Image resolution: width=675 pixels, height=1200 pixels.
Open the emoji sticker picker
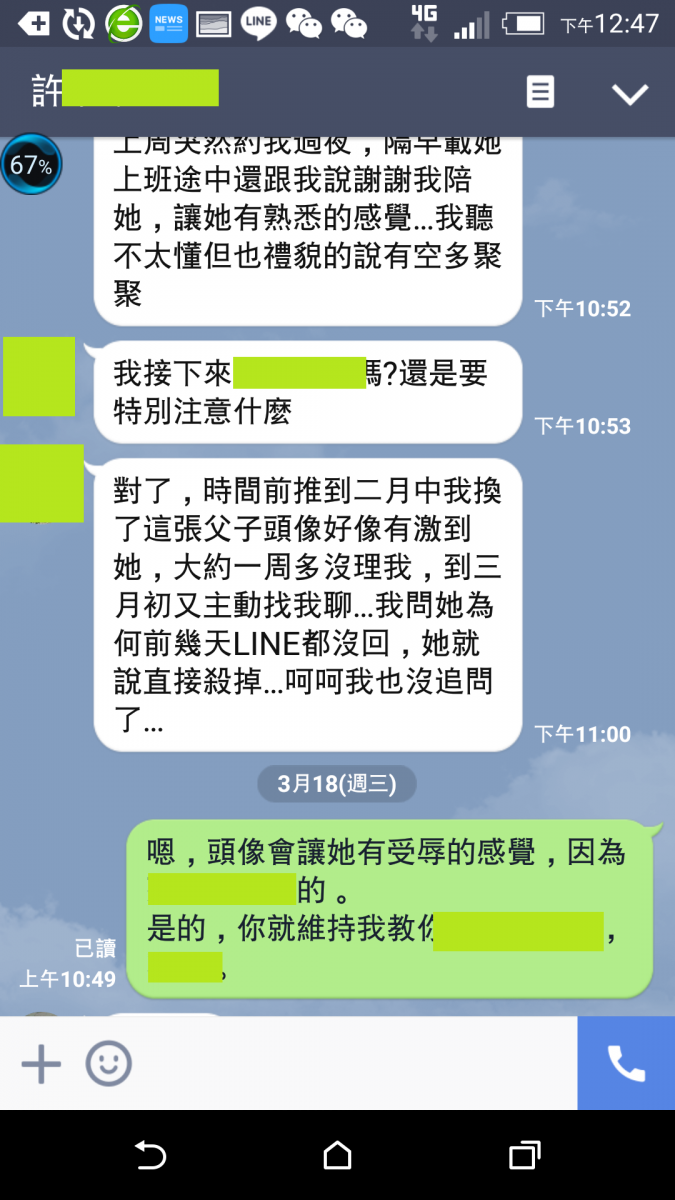tap(108, 1064)
